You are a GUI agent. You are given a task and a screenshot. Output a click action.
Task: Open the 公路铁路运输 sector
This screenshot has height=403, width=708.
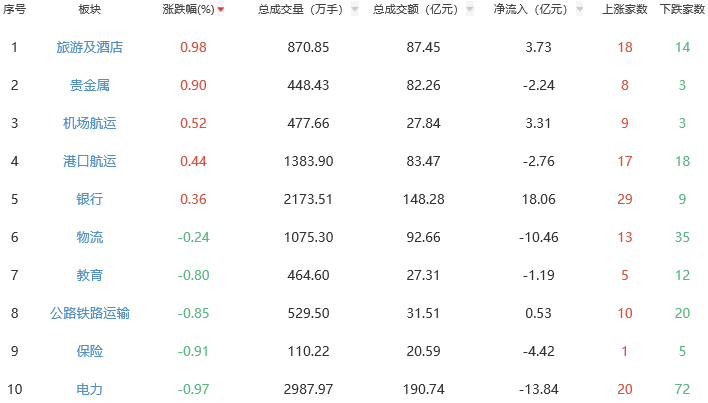(x=90, y=313)
